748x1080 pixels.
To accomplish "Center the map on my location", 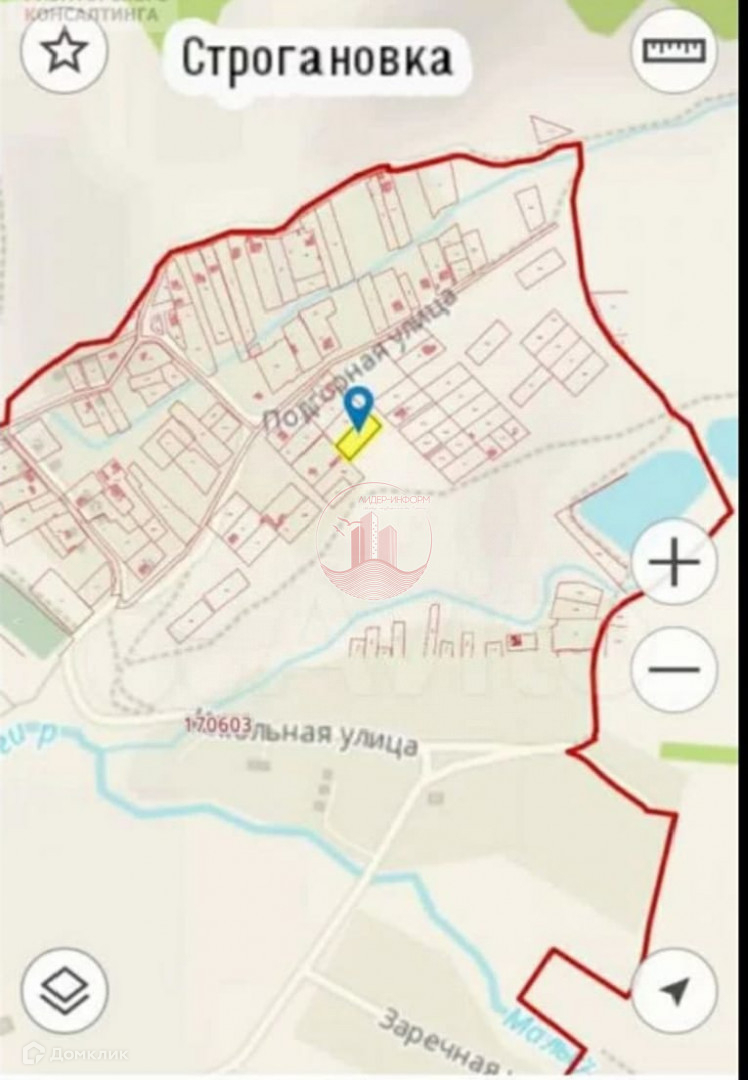I will 674,990.
